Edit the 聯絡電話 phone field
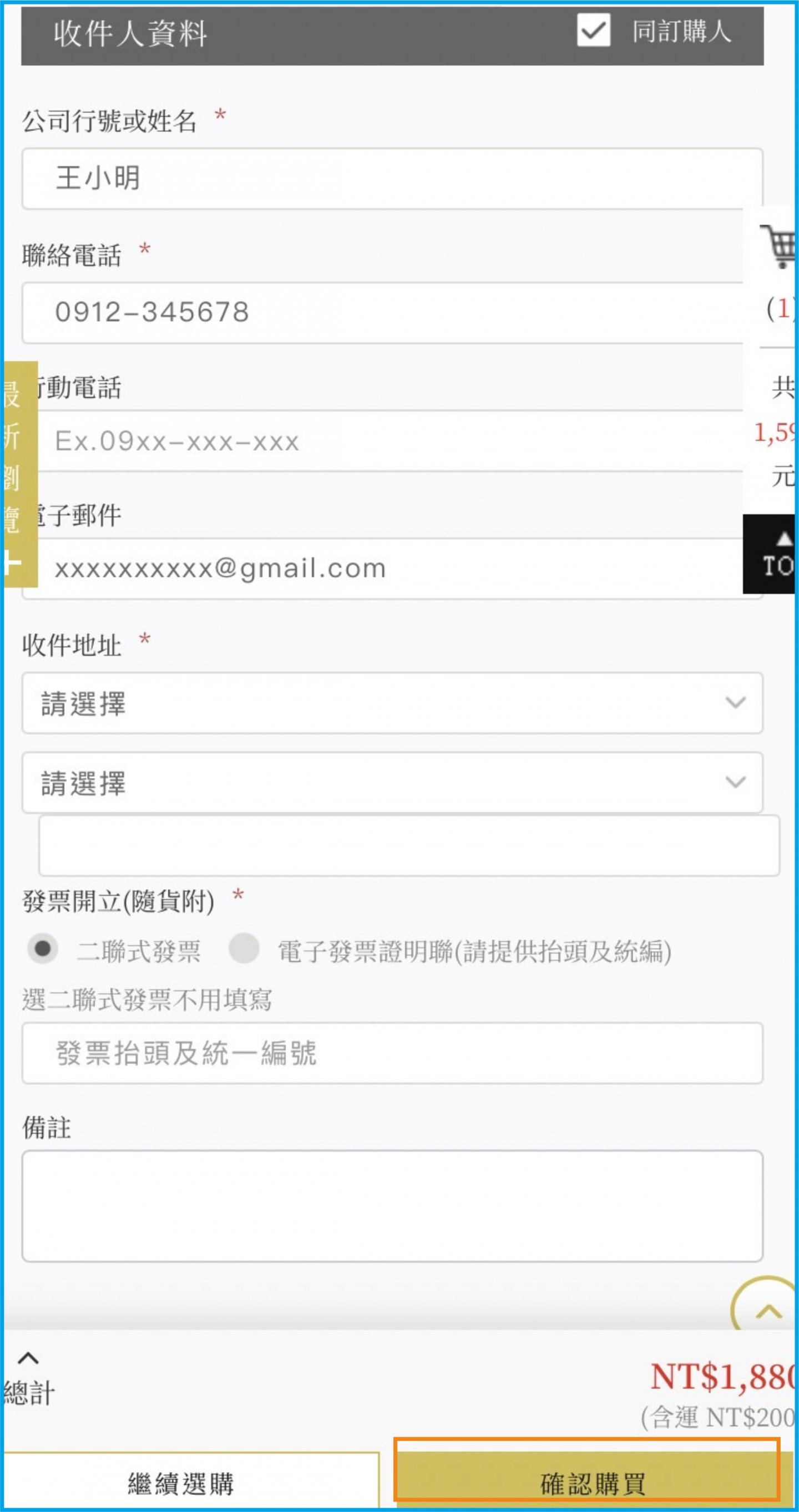Image resolution: width=799 pixels, height=1512 pixels. coord(382,312)
